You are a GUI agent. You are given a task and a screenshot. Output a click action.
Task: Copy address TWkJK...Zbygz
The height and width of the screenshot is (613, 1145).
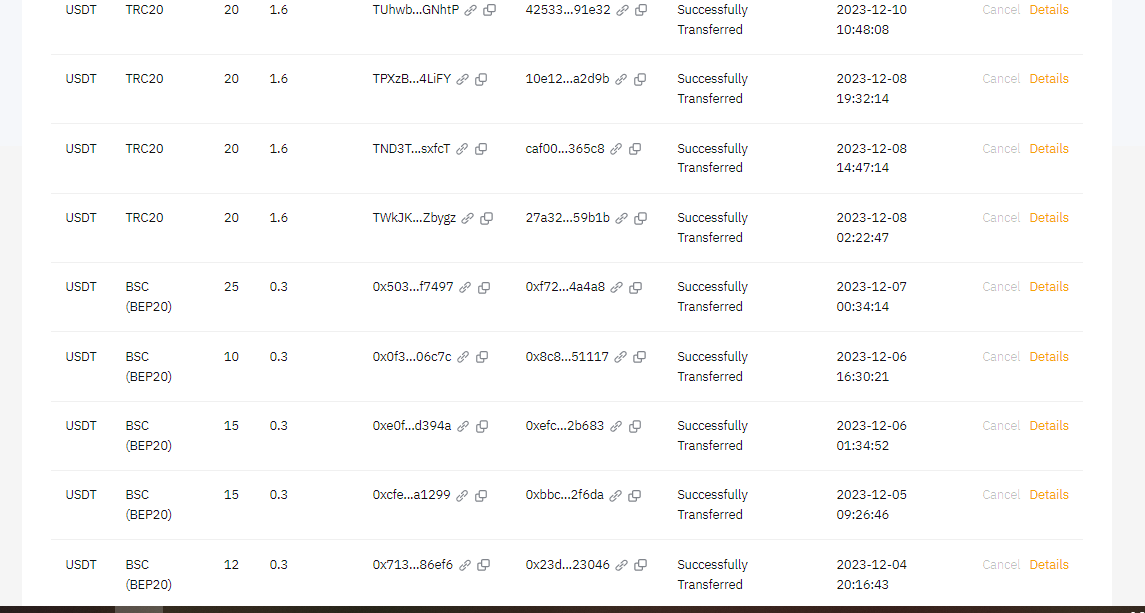pyautogui.click(x=486, y=218)
